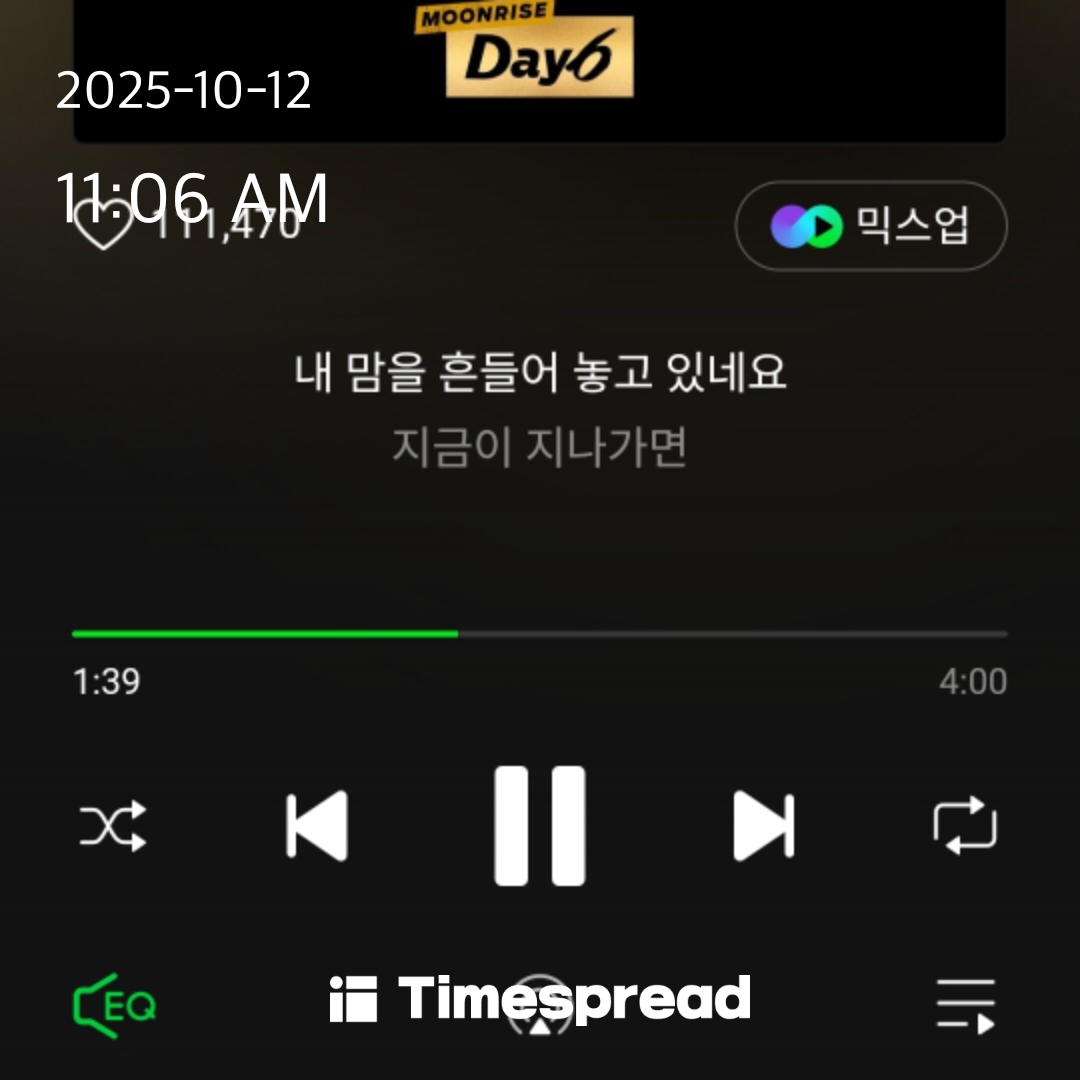Screen dimensions: 1080x1080
Task: Open full lyrics from the lyric lines
Action: point(540,410)
